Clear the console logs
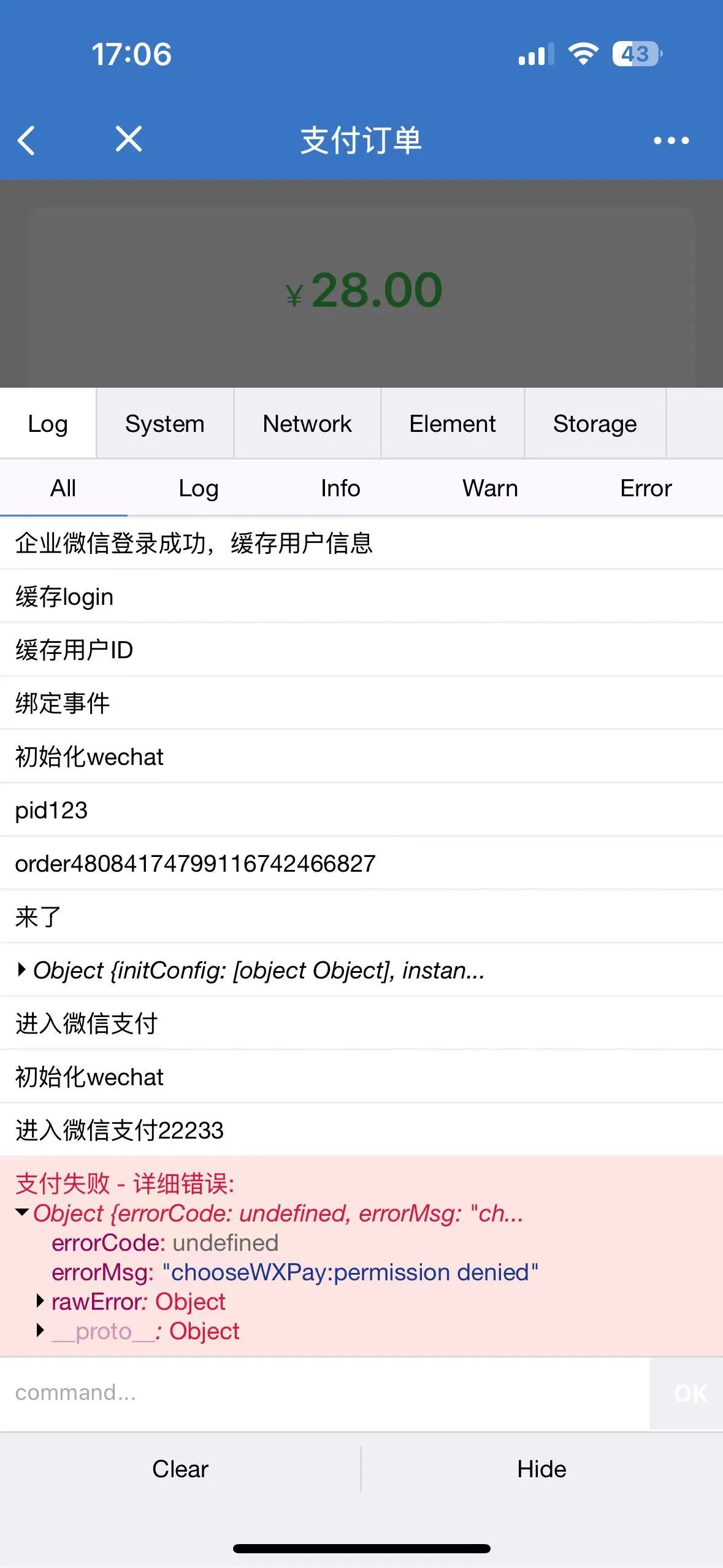723x1568 pixels. point(180,1469)
